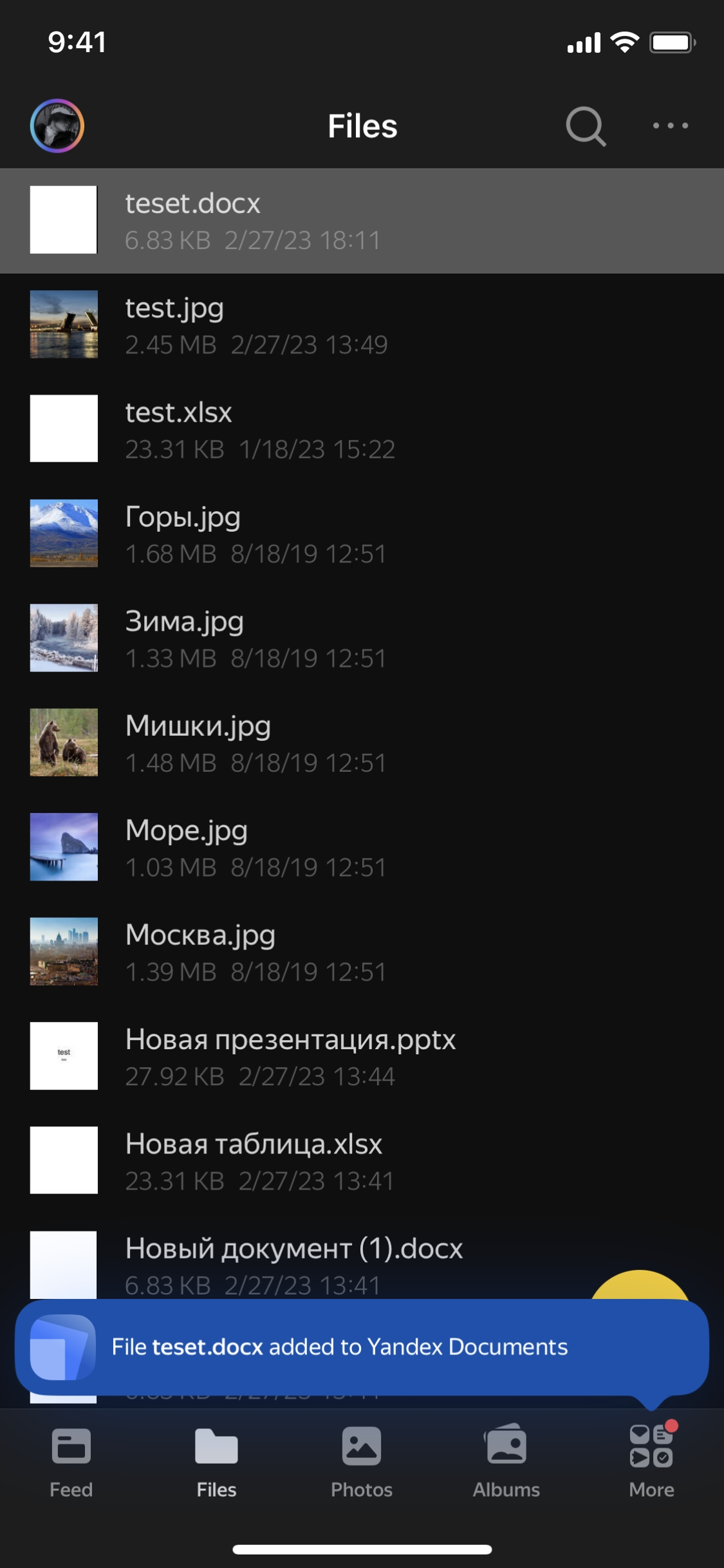The height and width of the screenshot is (1568, 724).
Task: Open the profile avatar
Action: [x=57, y=126]
